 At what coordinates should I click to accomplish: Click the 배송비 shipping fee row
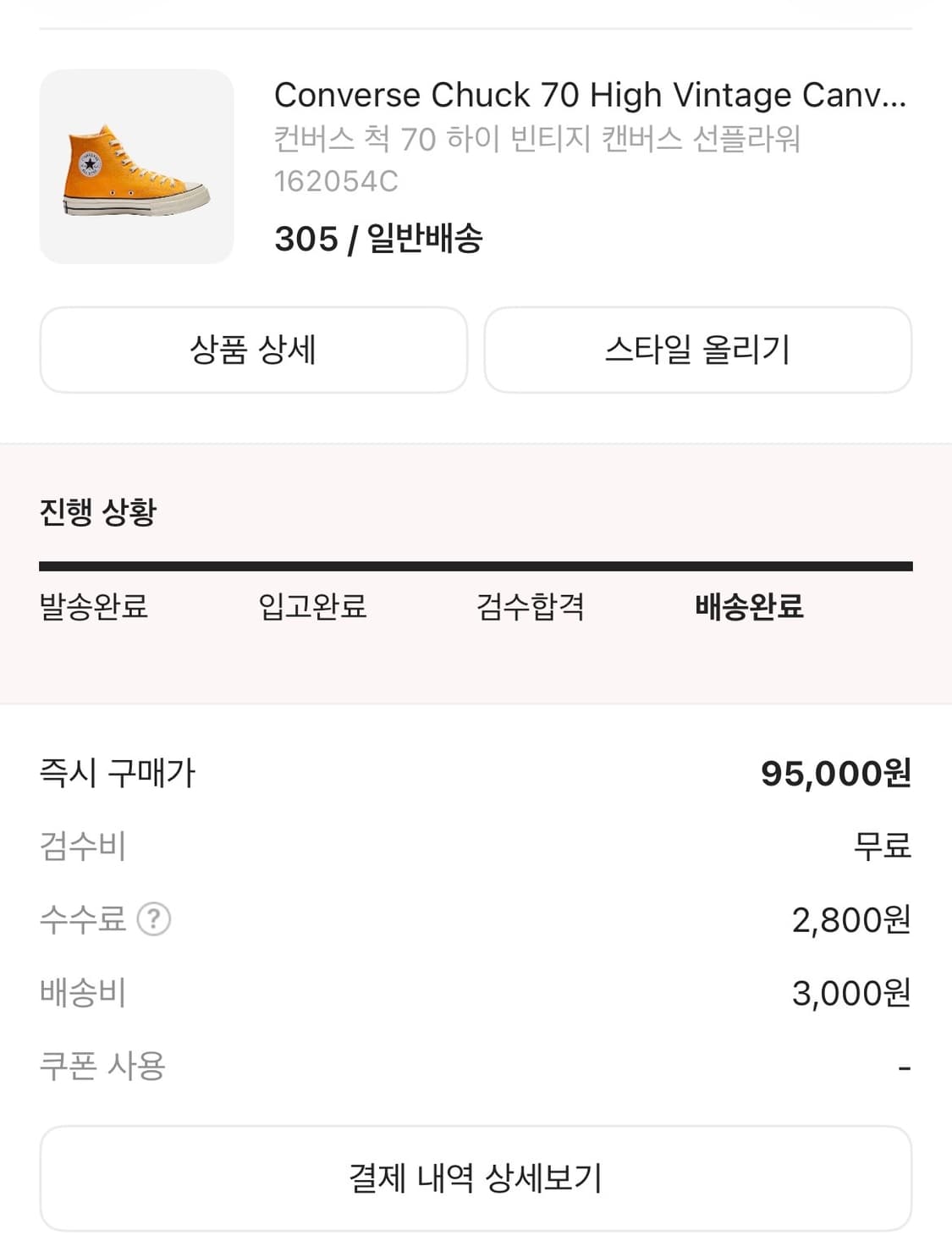pyautogui.click(x=83, y=994)
